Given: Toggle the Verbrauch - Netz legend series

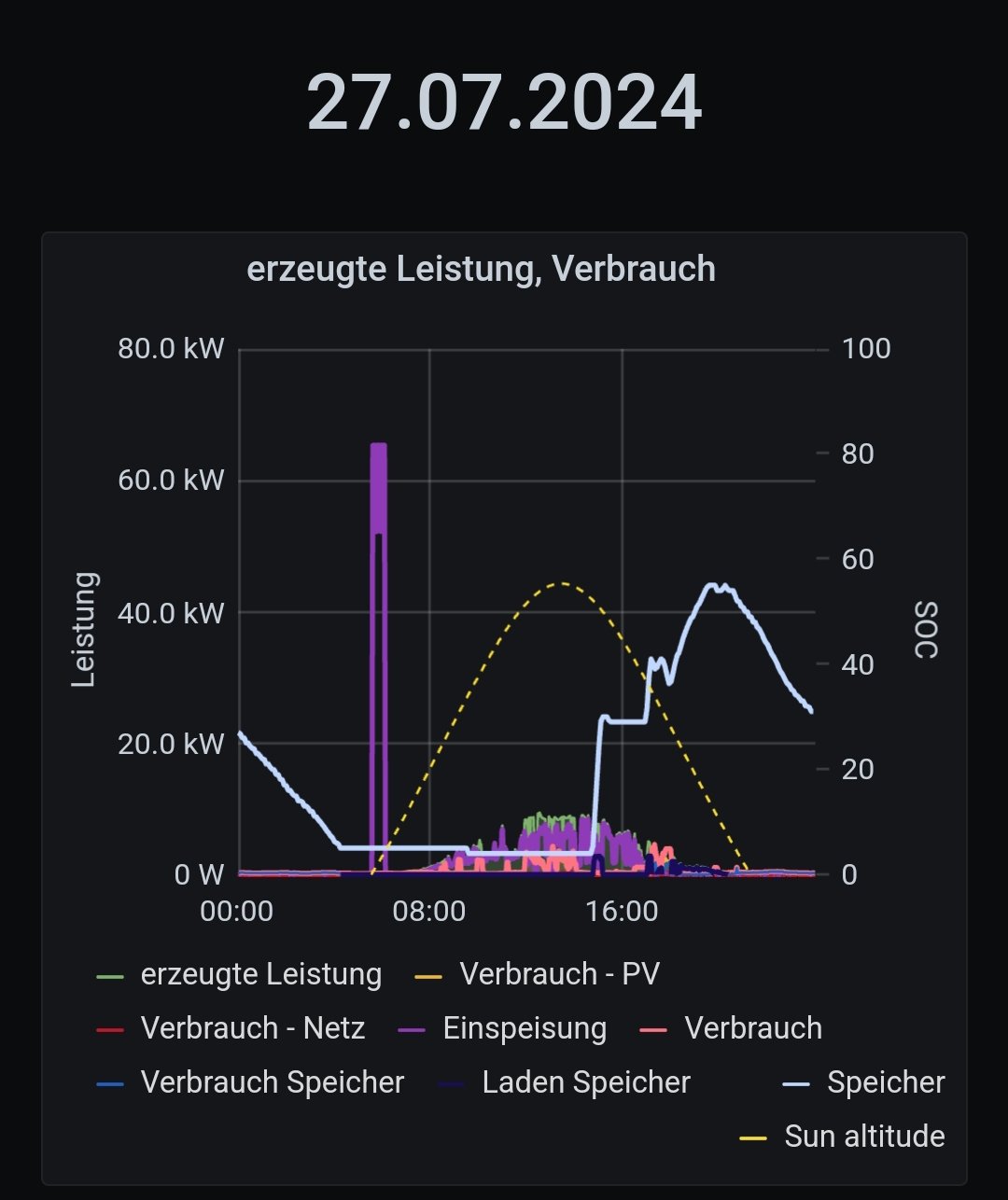Looking at the screenshot, I should coord(252,1029).
